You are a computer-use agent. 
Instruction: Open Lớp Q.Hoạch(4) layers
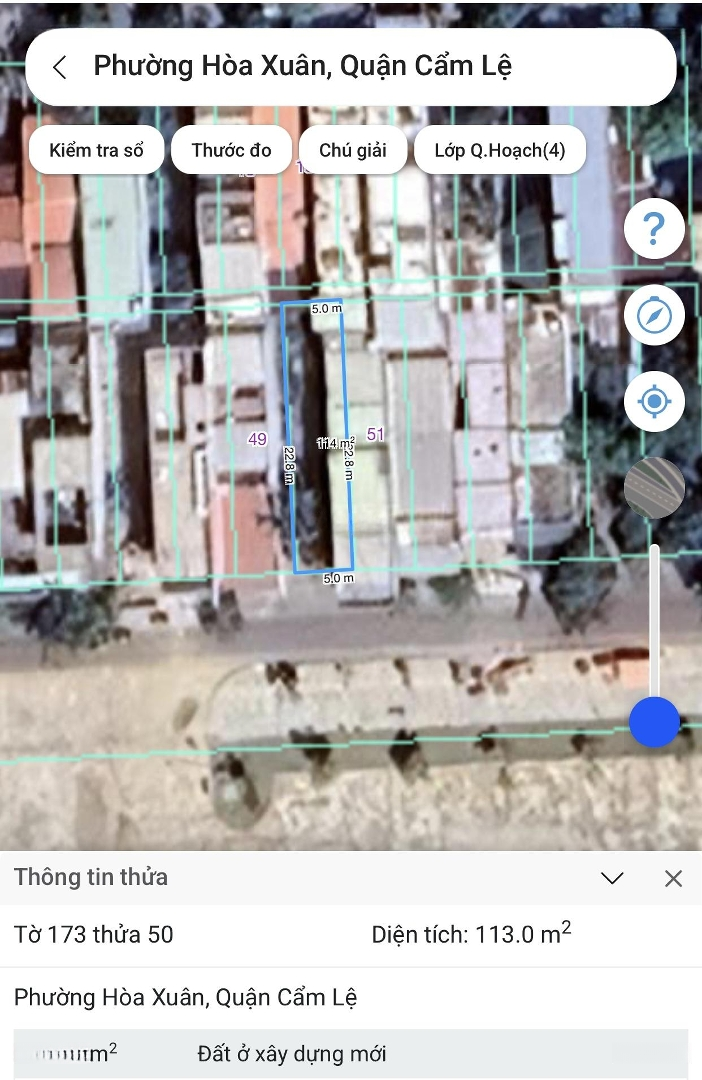click(500, 151)
